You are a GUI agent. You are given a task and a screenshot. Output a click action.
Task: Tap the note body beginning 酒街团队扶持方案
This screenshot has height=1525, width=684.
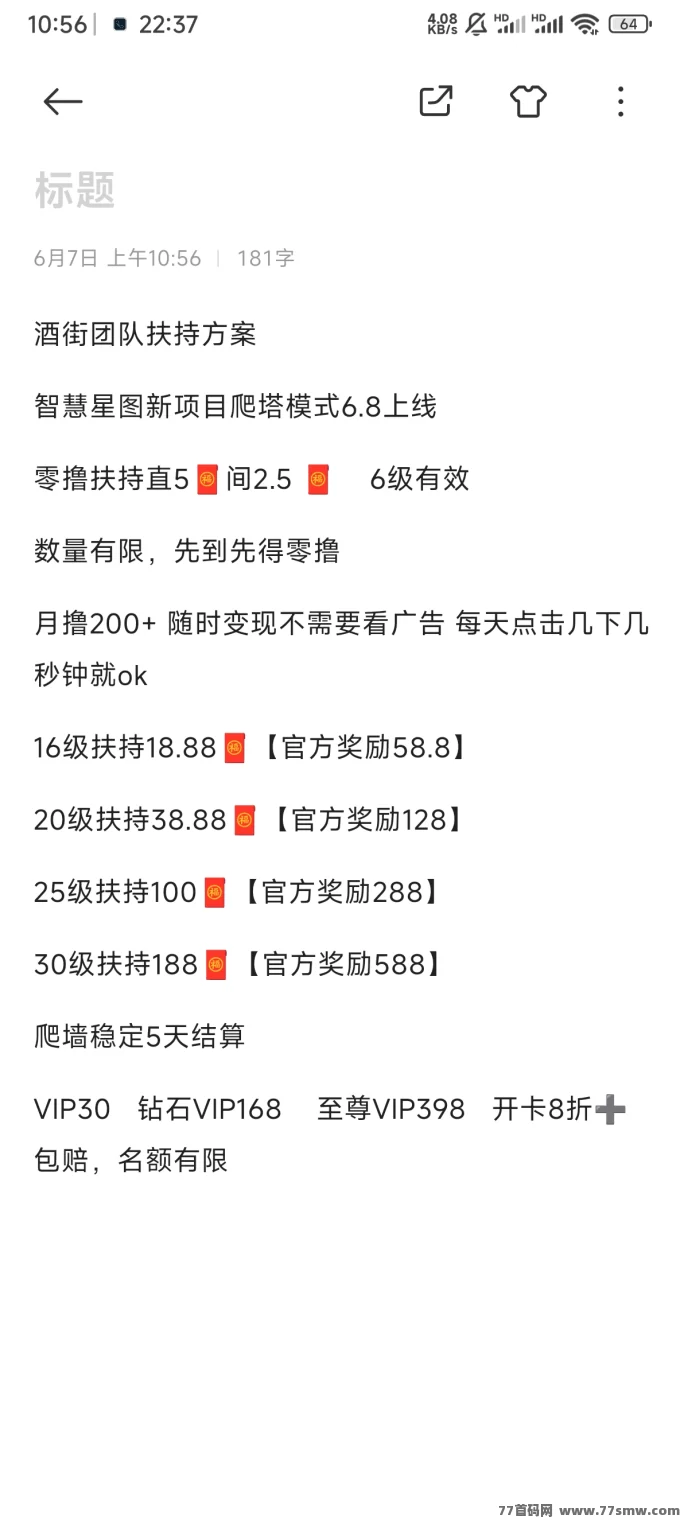pos(342,746)
